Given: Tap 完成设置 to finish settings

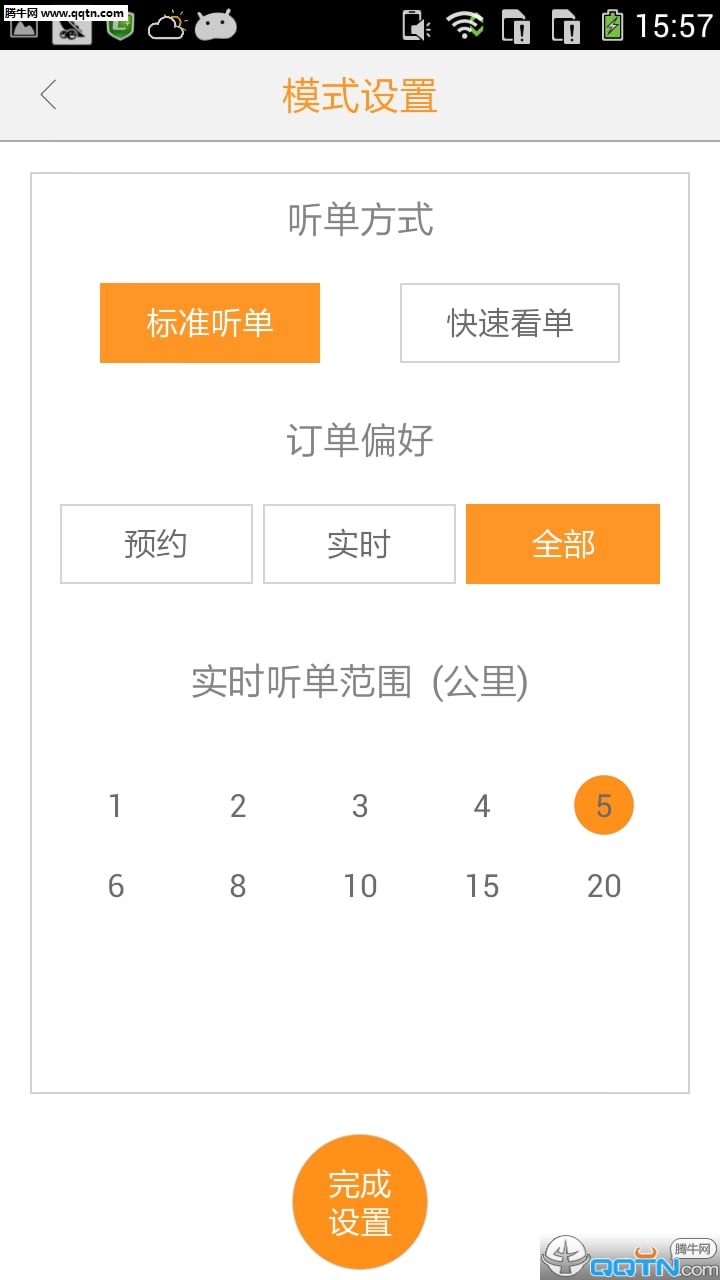Looking at the screenshot, I should coord(360,1202).
